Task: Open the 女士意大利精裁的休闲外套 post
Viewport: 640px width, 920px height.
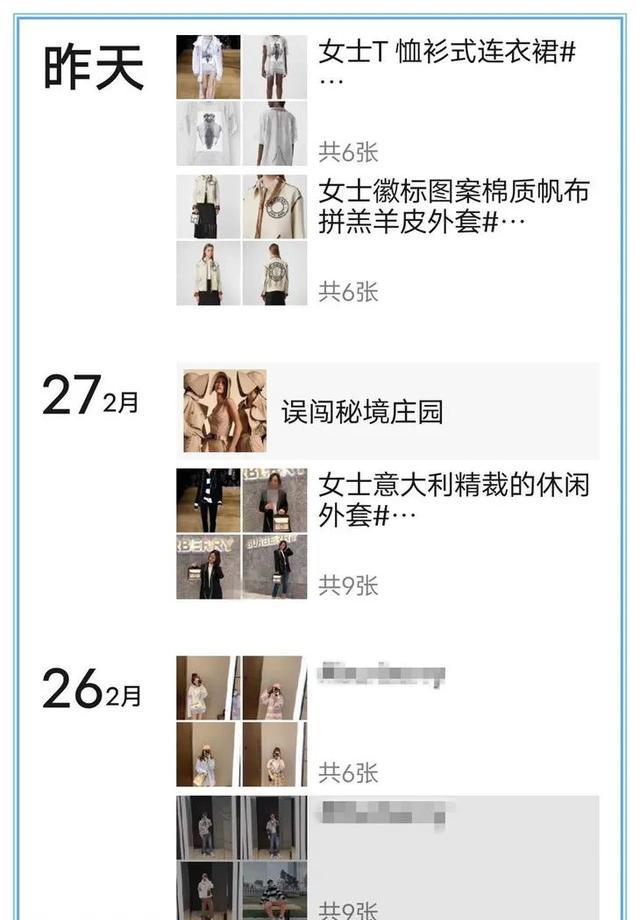Action: [452, 500]
